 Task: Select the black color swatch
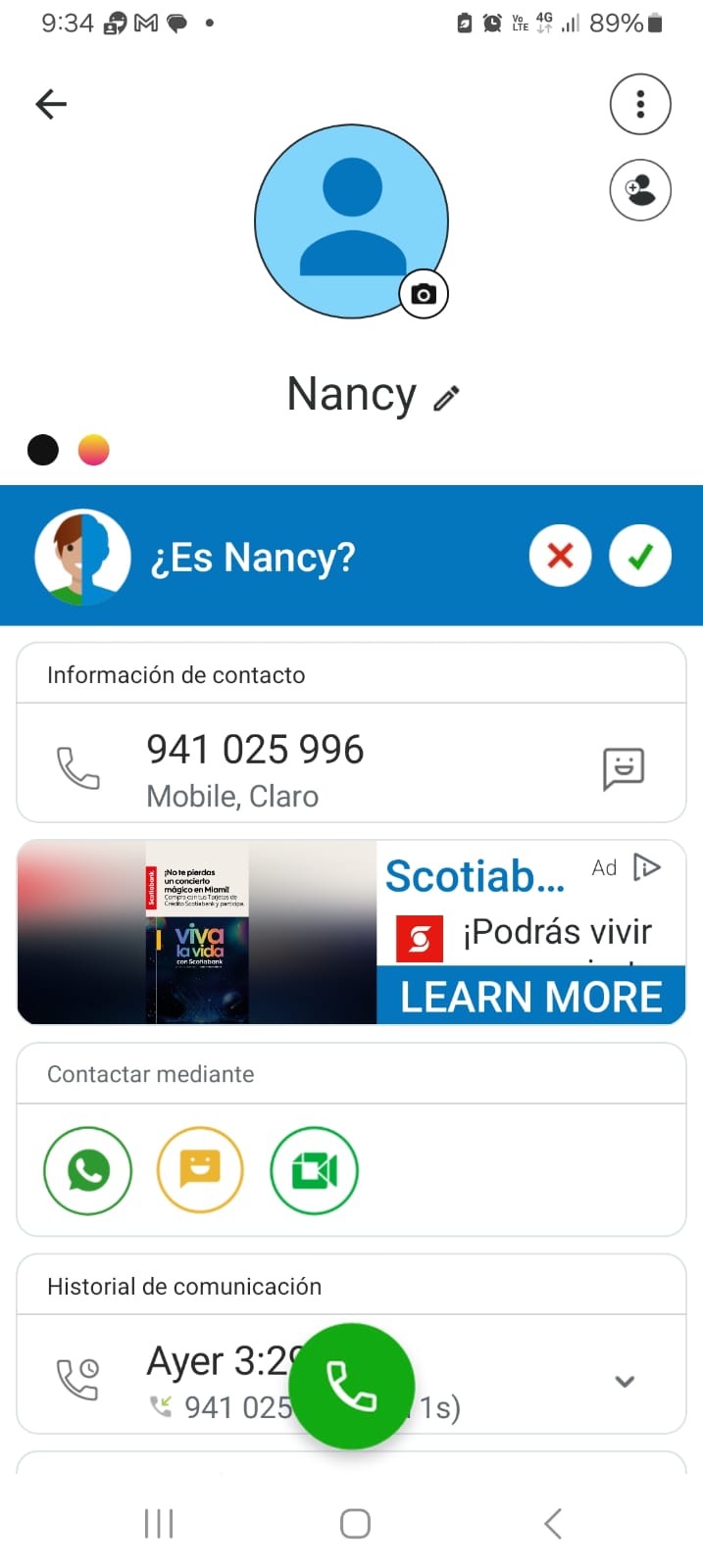pos(43,450)
